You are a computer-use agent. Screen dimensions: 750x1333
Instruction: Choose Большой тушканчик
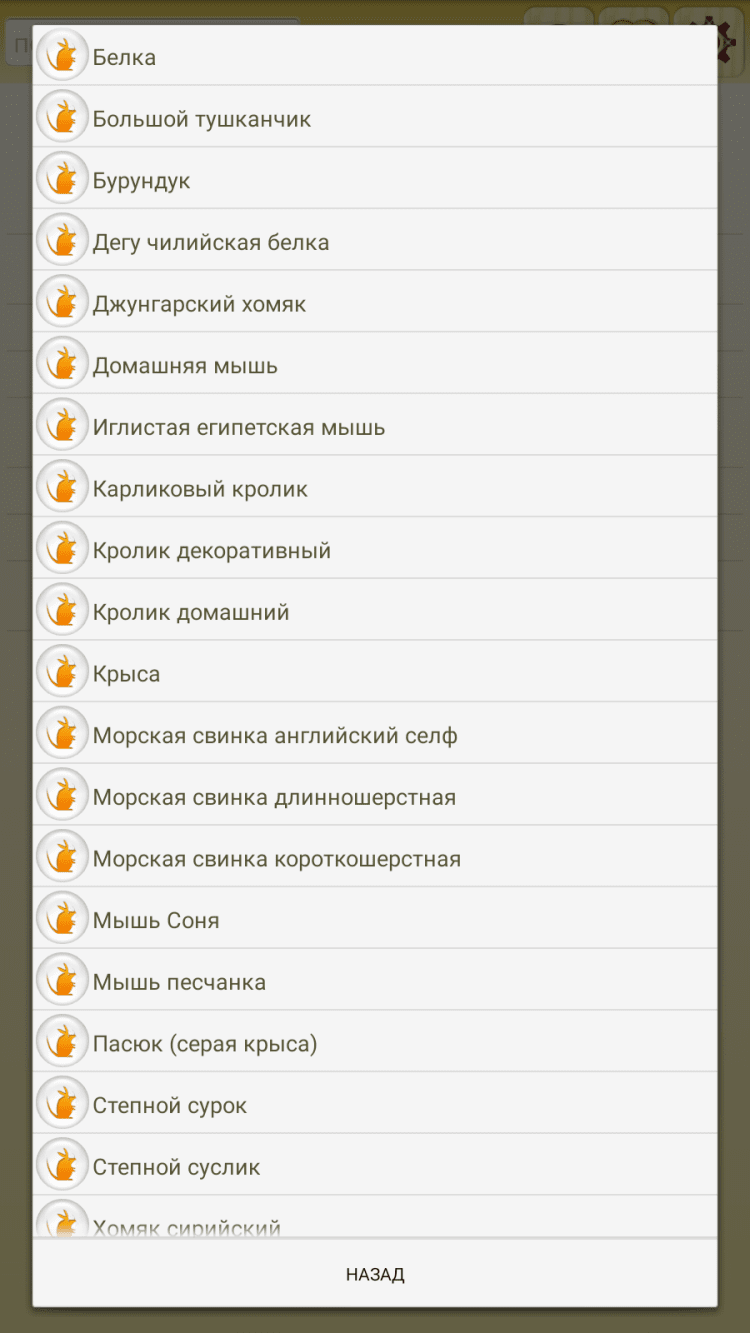pos(375,119)
